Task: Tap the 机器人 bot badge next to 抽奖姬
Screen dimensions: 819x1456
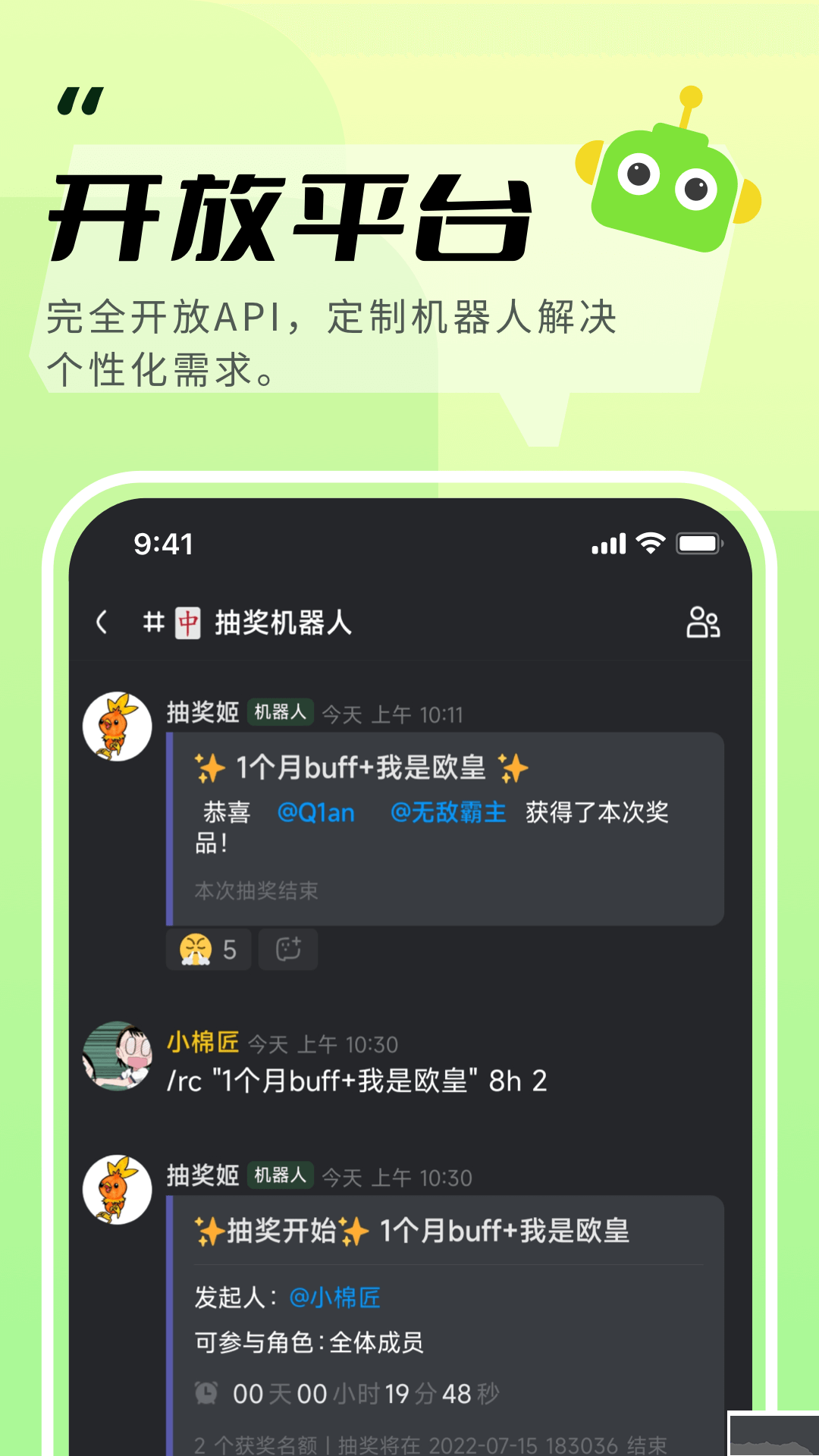Action: 281,713
